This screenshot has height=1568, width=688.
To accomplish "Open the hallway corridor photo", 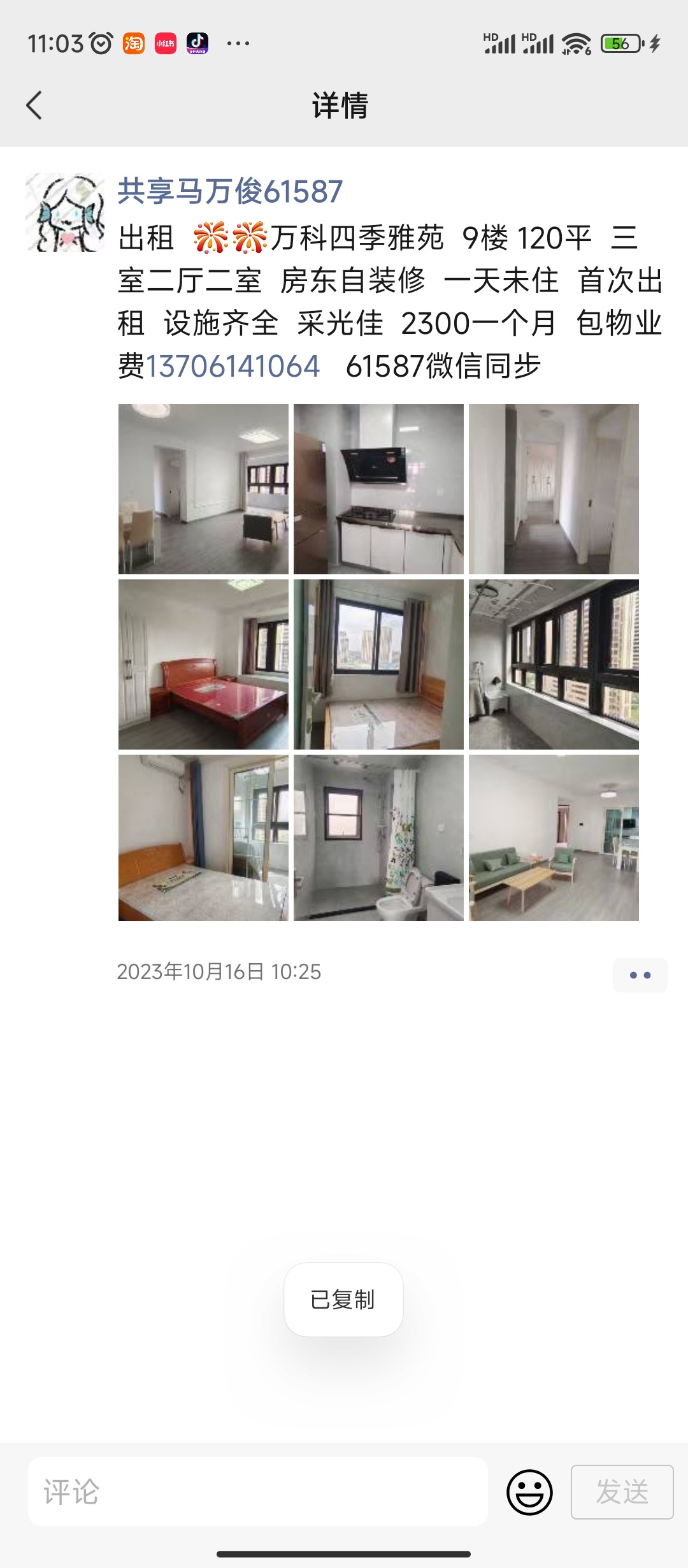I will pos(554,489).
